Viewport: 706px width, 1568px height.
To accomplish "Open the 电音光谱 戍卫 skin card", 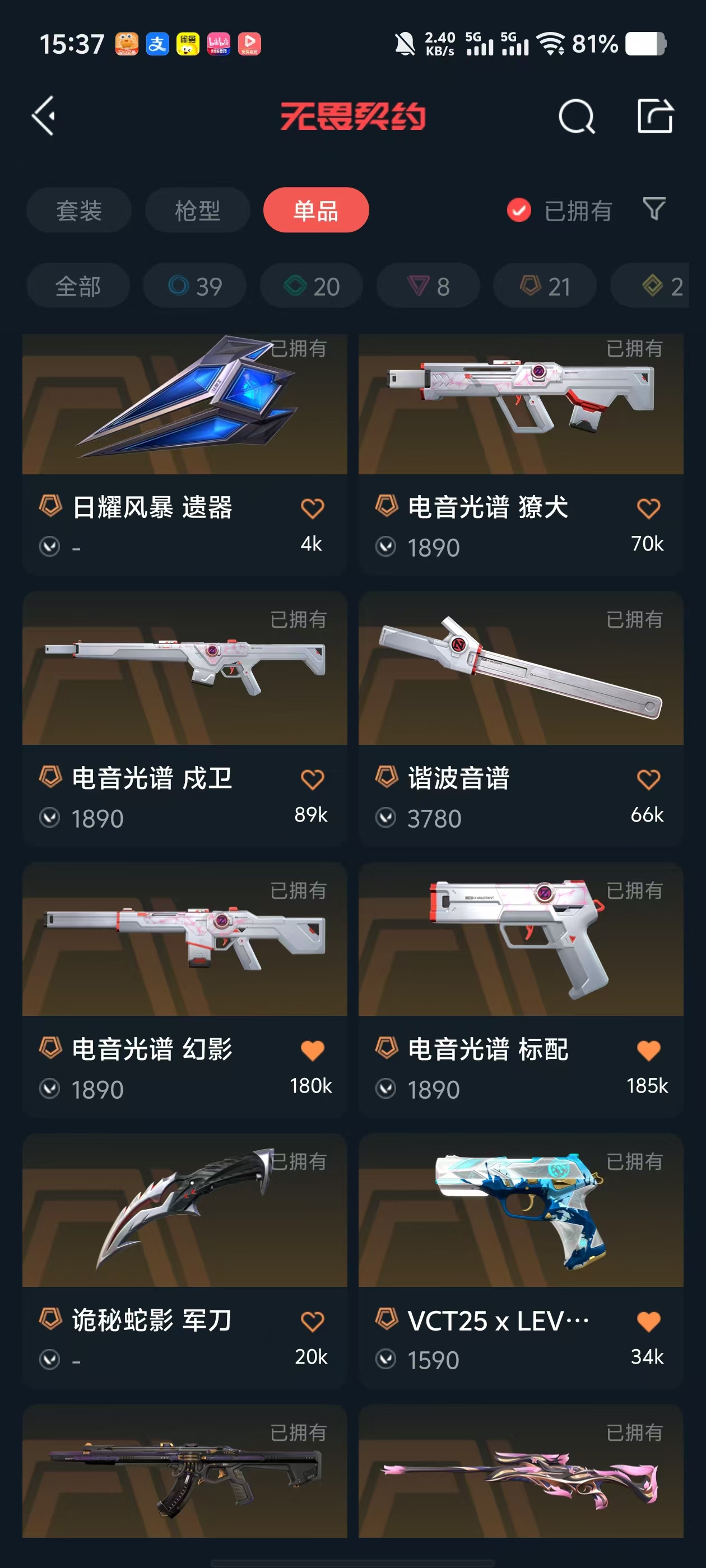I will 184,718.
